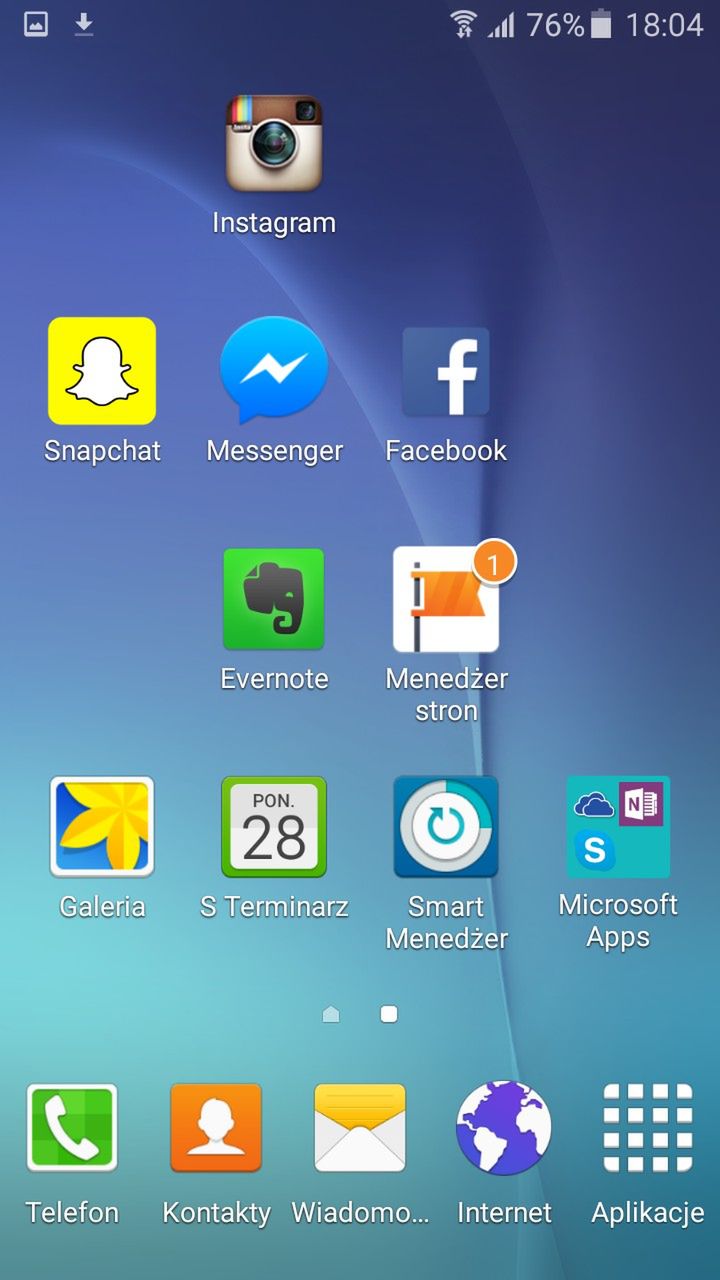This screenshot has height=1280, width=720.
Task: Open Evernote
Action: point(274,599)
